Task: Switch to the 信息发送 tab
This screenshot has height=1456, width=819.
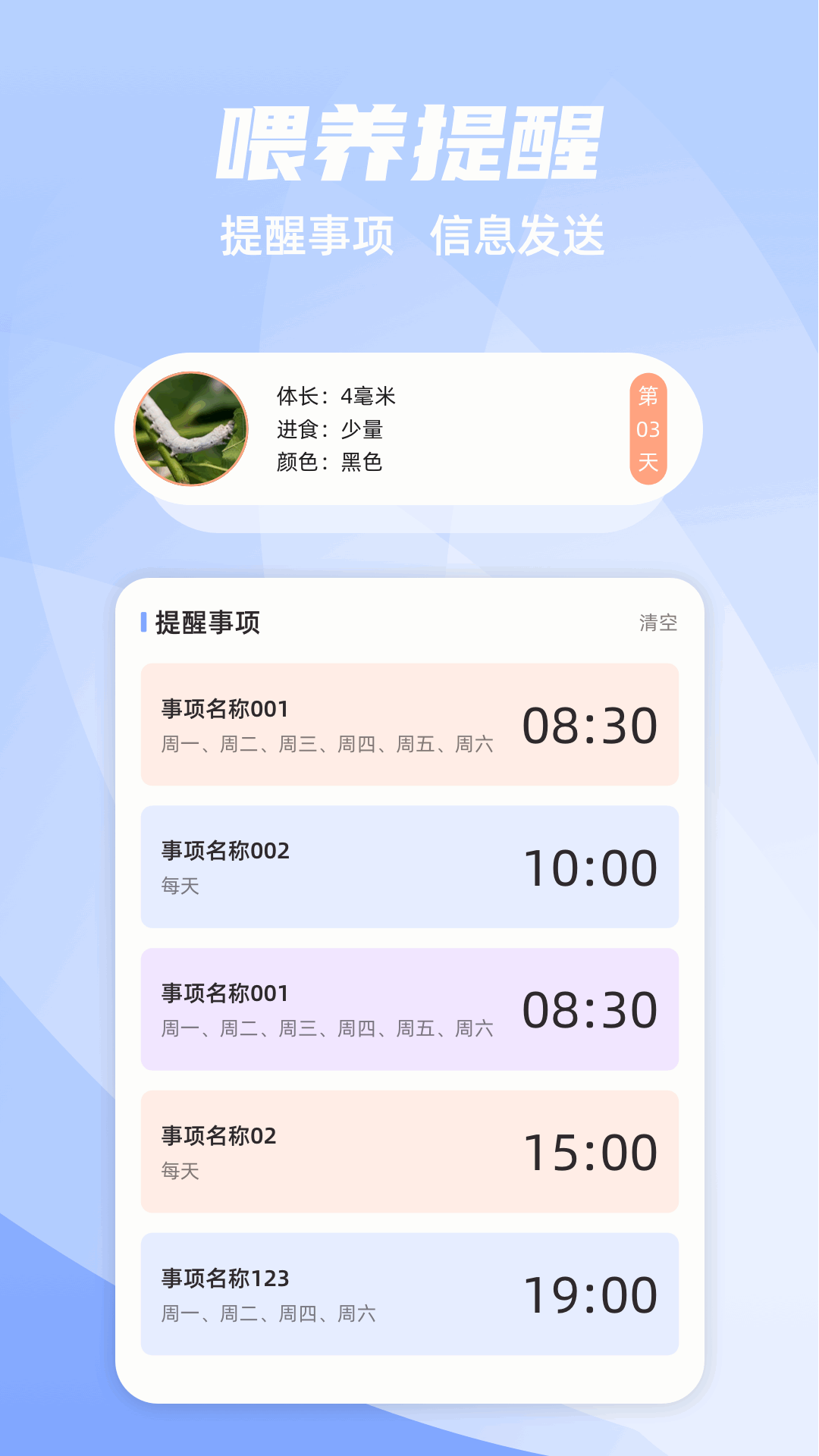Action: click(x=522, y=234)
